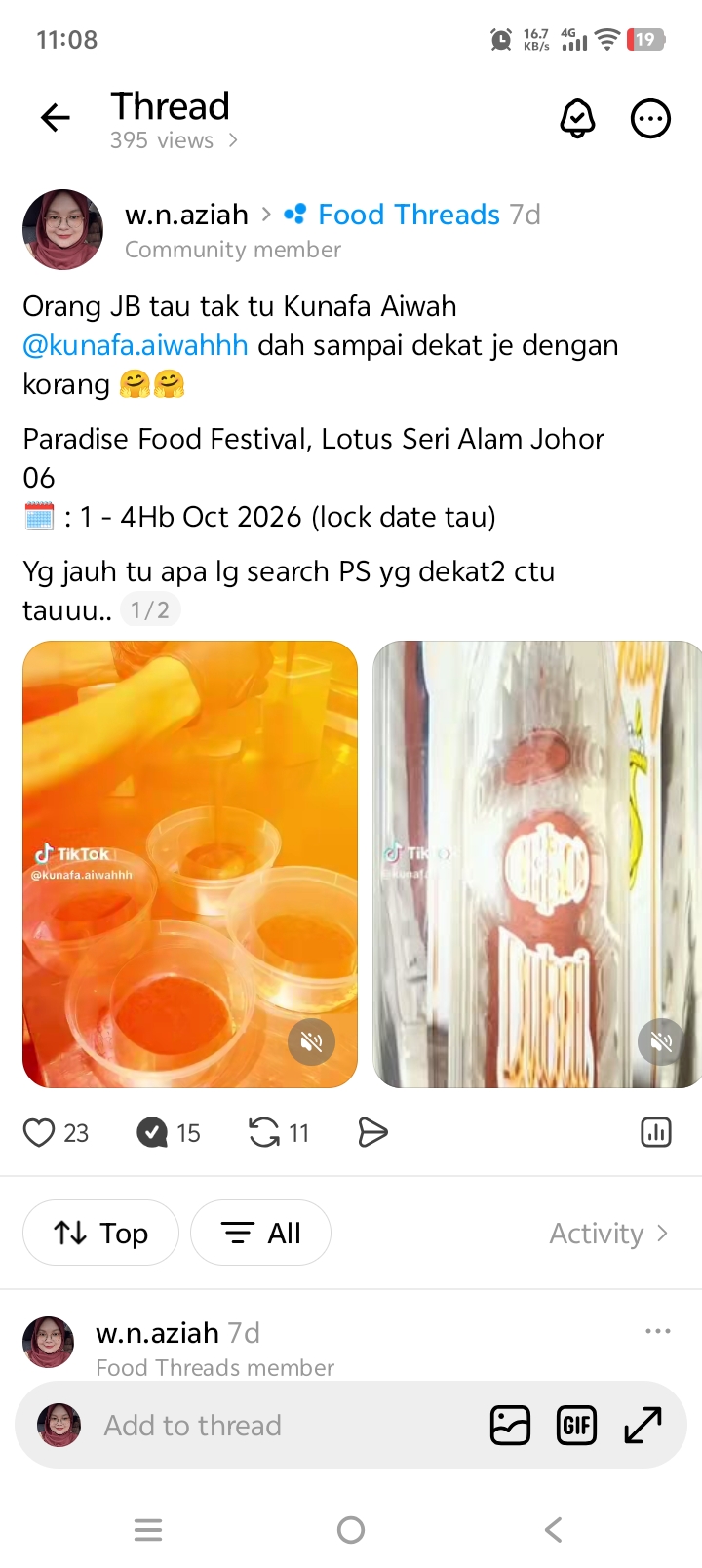Open post insights chart icon

pyautogui.click(x=656, y=1132)
